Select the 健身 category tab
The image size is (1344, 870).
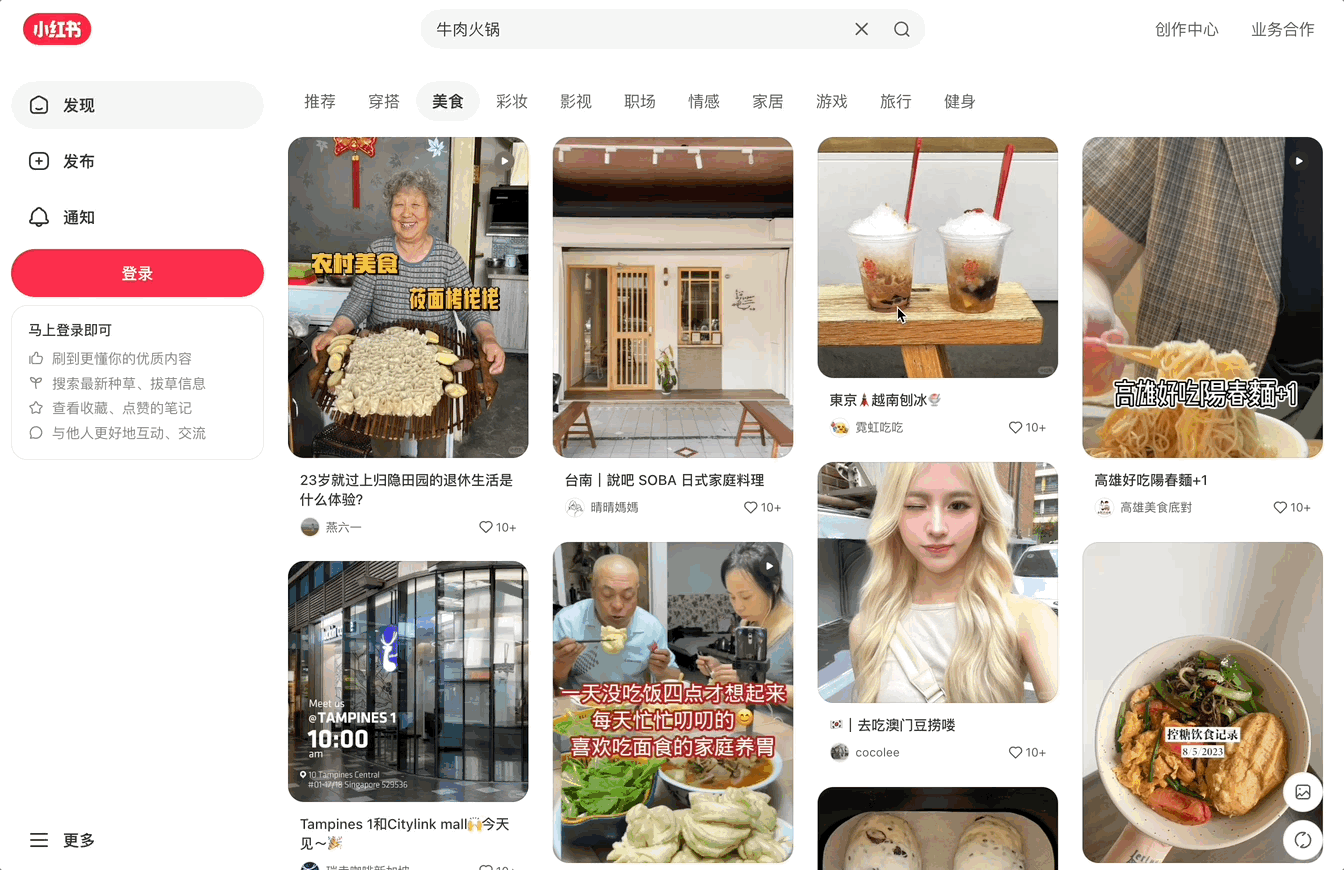(960, 101)
